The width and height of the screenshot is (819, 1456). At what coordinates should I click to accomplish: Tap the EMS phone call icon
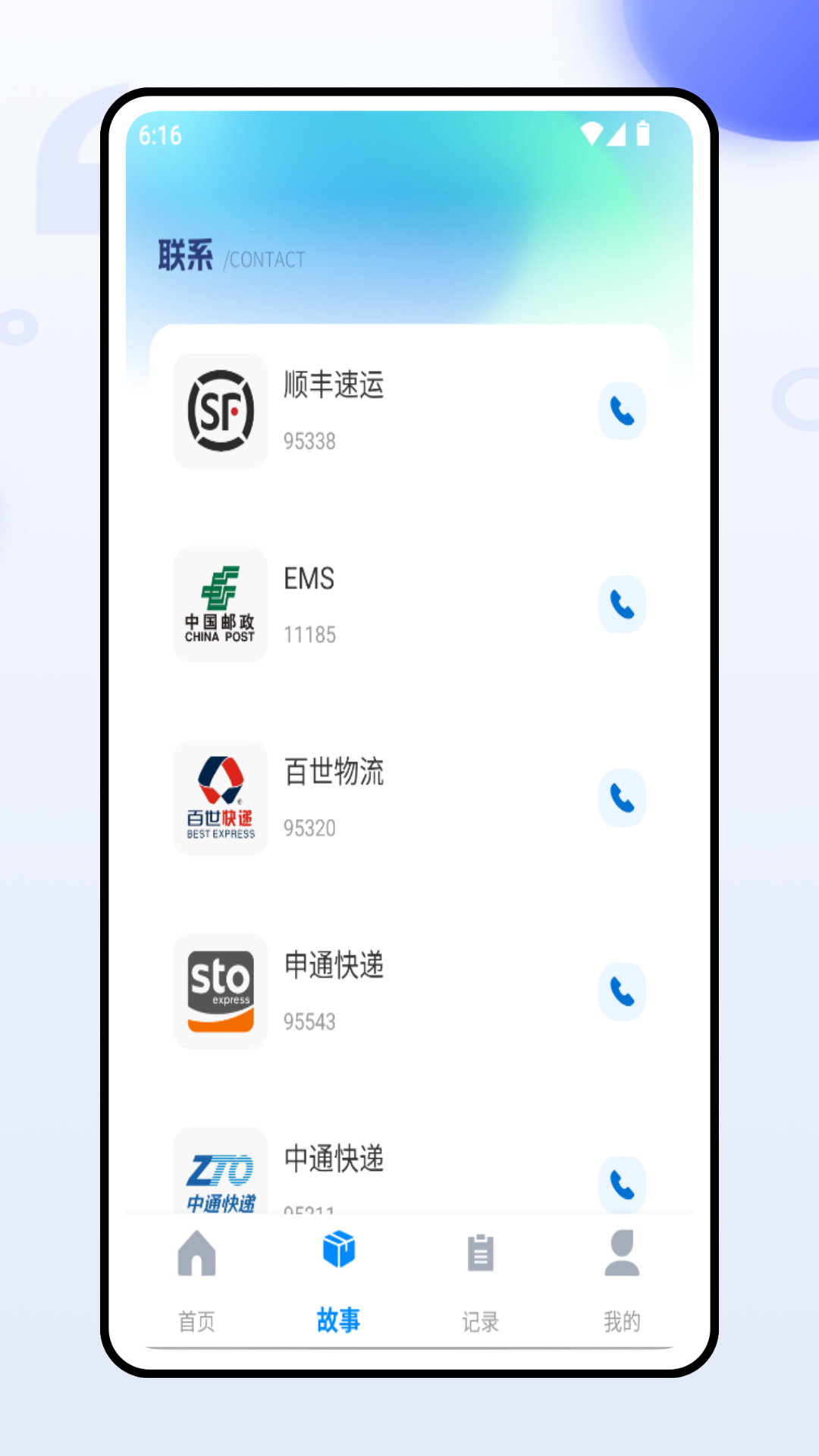tap(622, 604)
